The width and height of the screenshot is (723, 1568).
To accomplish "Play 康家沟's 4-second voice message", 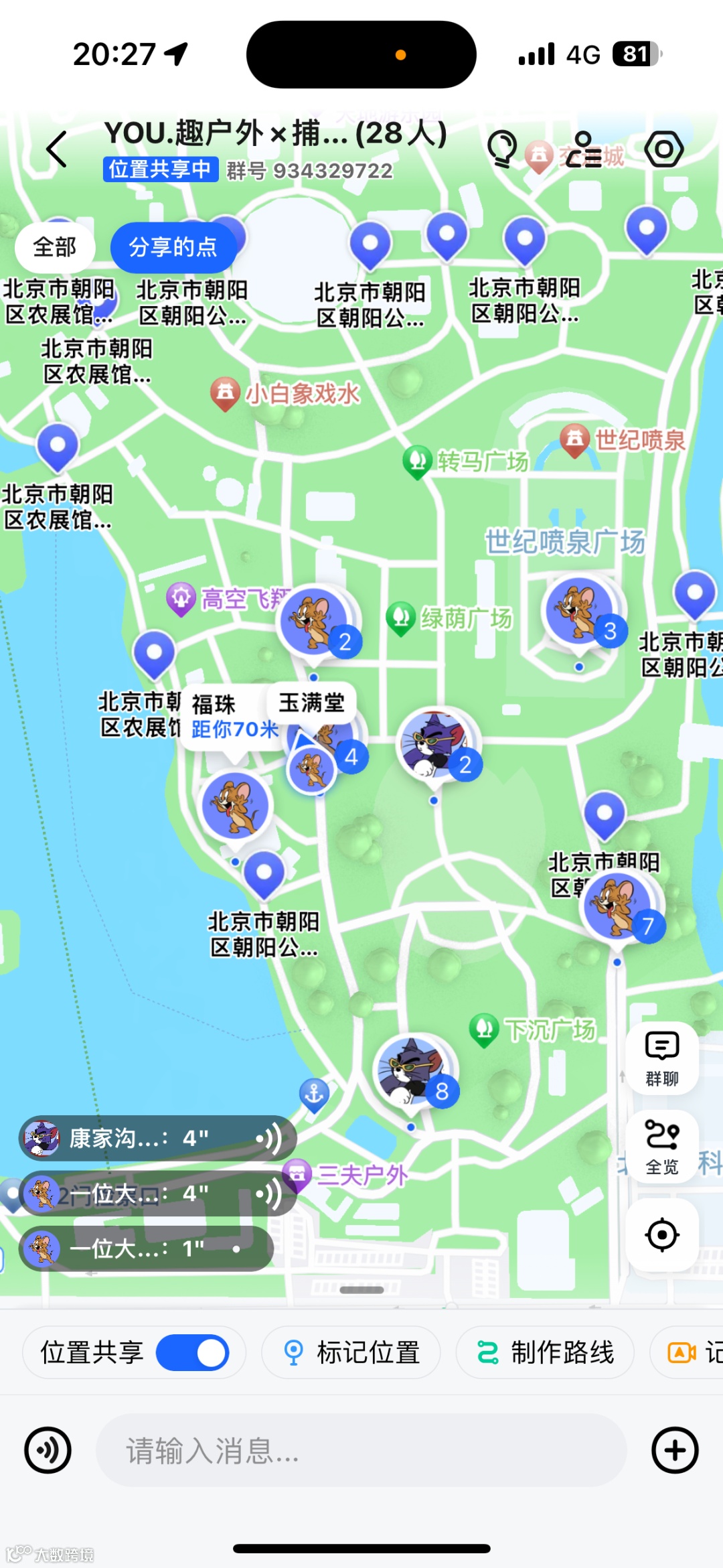I will tap(158, 1138).
